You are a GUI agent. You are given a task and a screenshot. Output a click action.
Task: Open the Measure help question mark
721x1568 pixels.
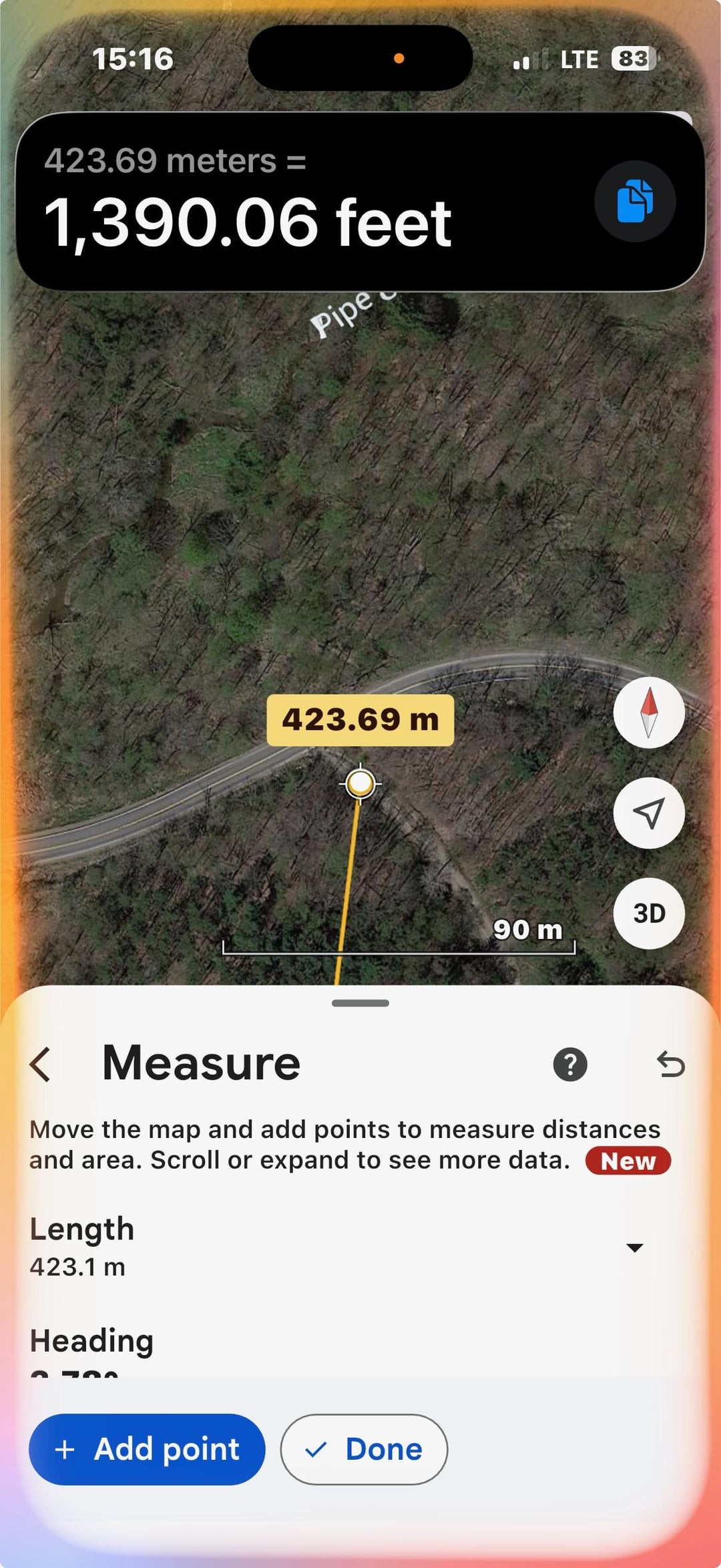coord(570,1064)
